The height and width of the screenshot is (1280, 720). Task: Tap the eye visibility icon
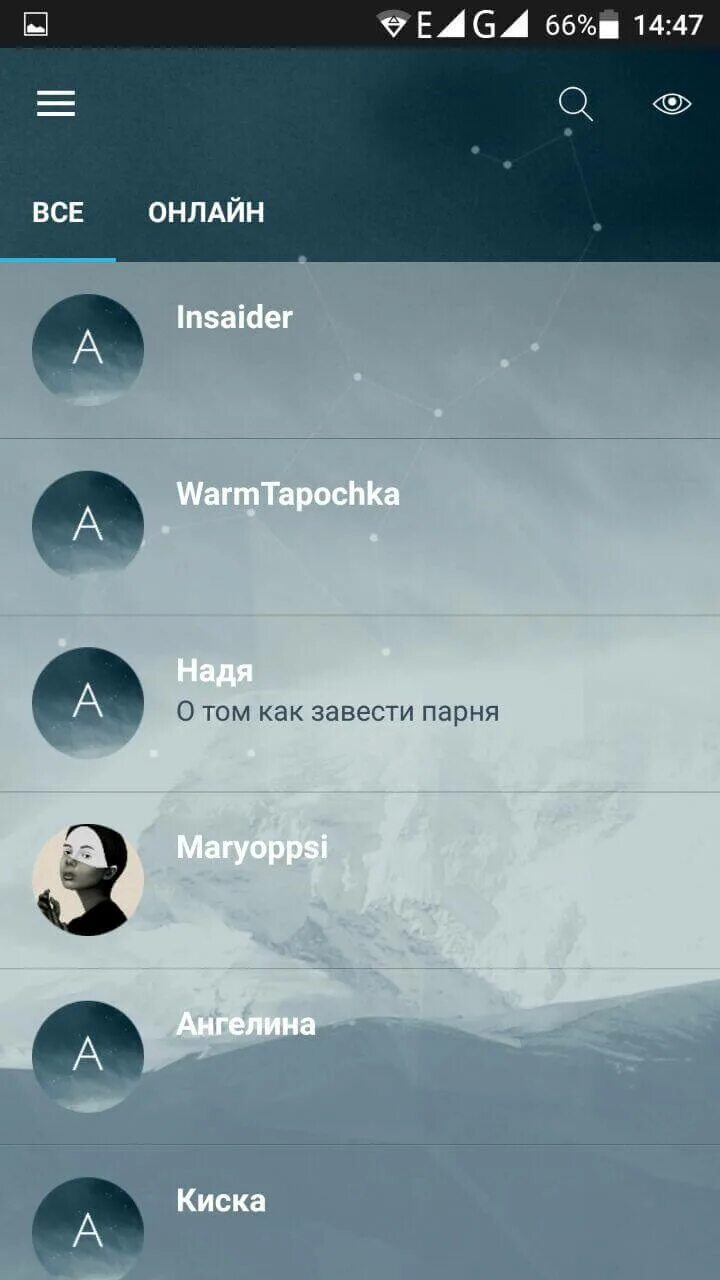coord(672,104)
